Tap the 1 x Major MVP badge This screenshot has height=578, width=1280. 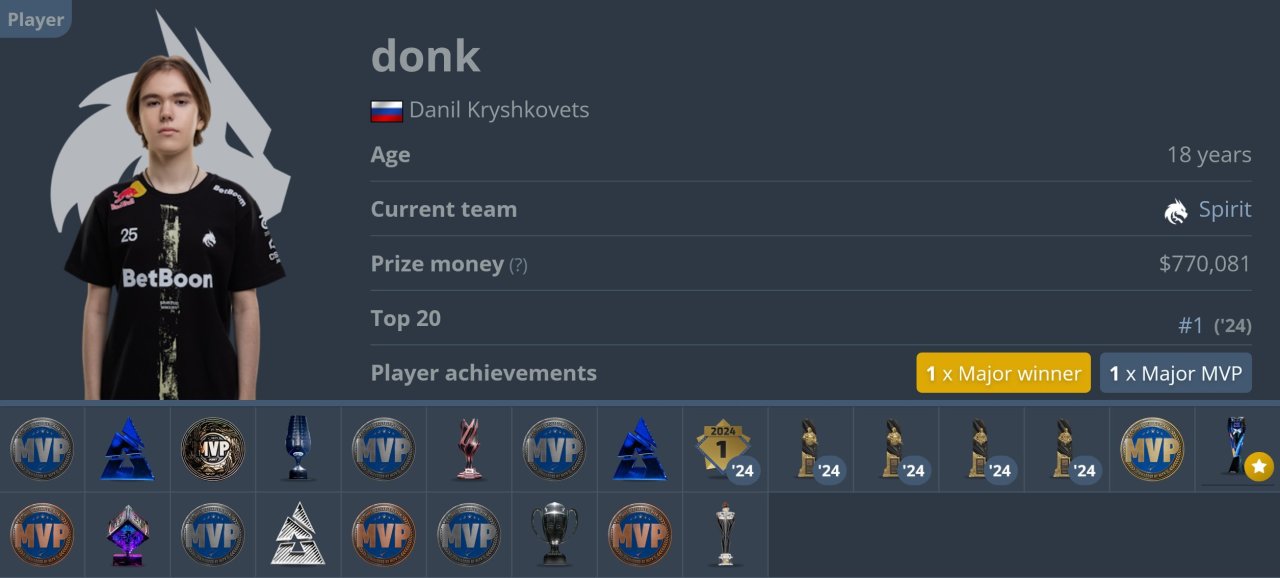point(1175,373)
